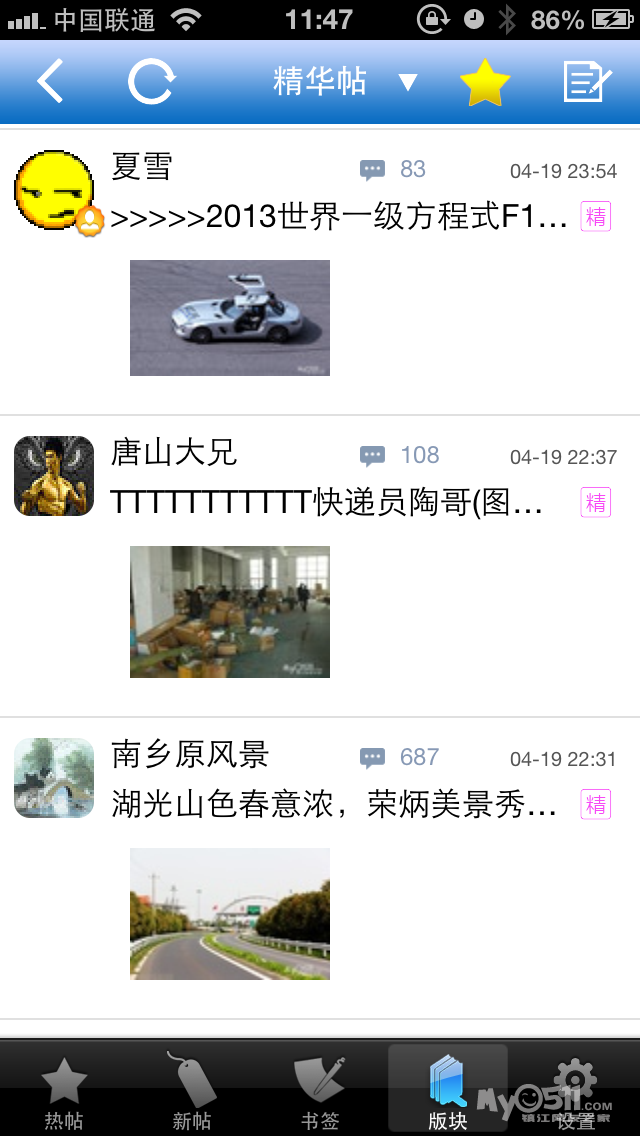Open 南乡原风景's avatar profile
The image size is (640, 1136).
[x=54, y=778]
